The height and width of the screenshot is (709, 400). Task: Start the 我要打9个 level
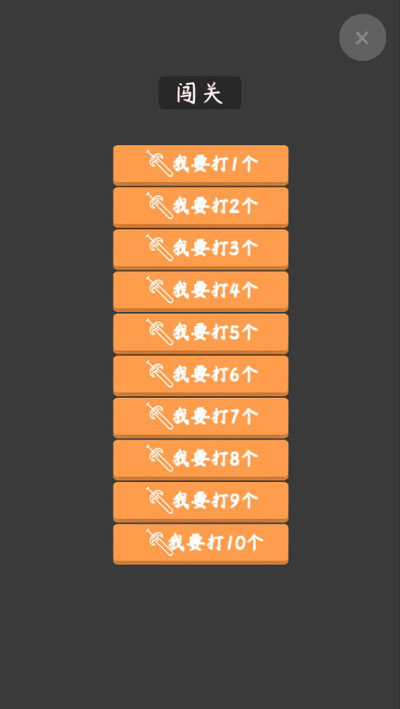201,501
